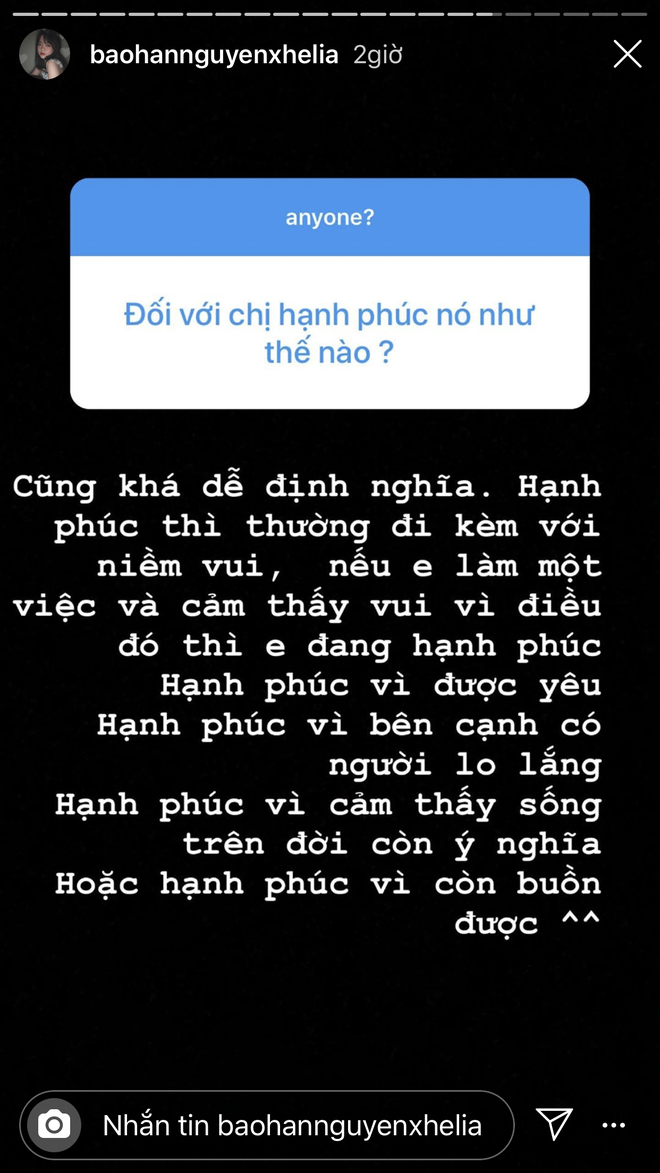The image size is (660, 1173).
Task: Close the story viewer
Action: 627,54
